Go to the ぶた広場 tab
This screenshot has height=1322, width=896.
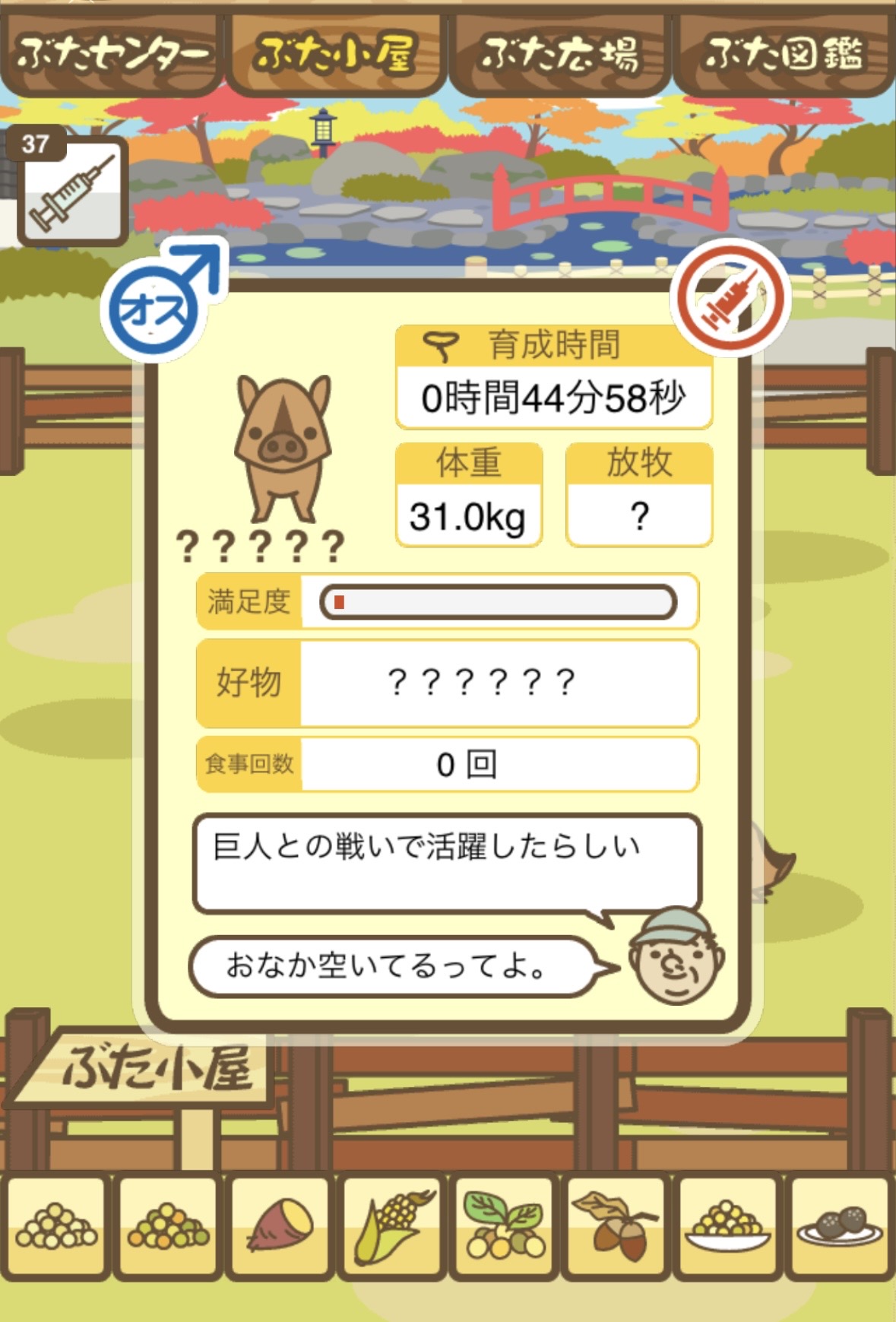click(560, 53)
